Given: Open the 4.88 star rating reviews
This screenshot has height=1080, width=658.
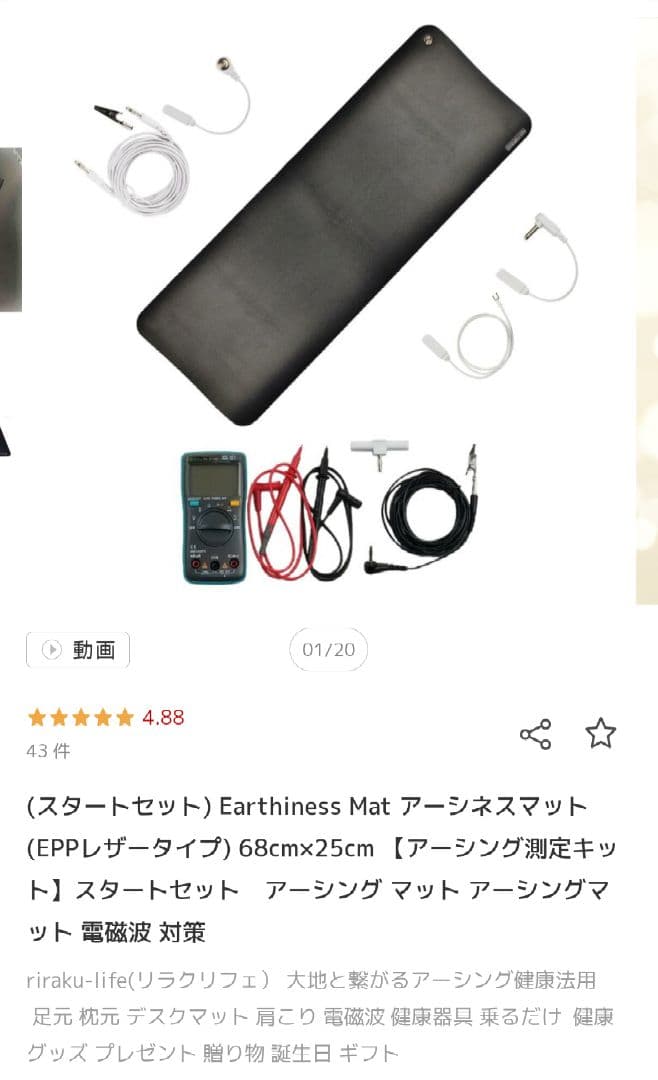Looking at the screenshot, I should coord(106,717).
